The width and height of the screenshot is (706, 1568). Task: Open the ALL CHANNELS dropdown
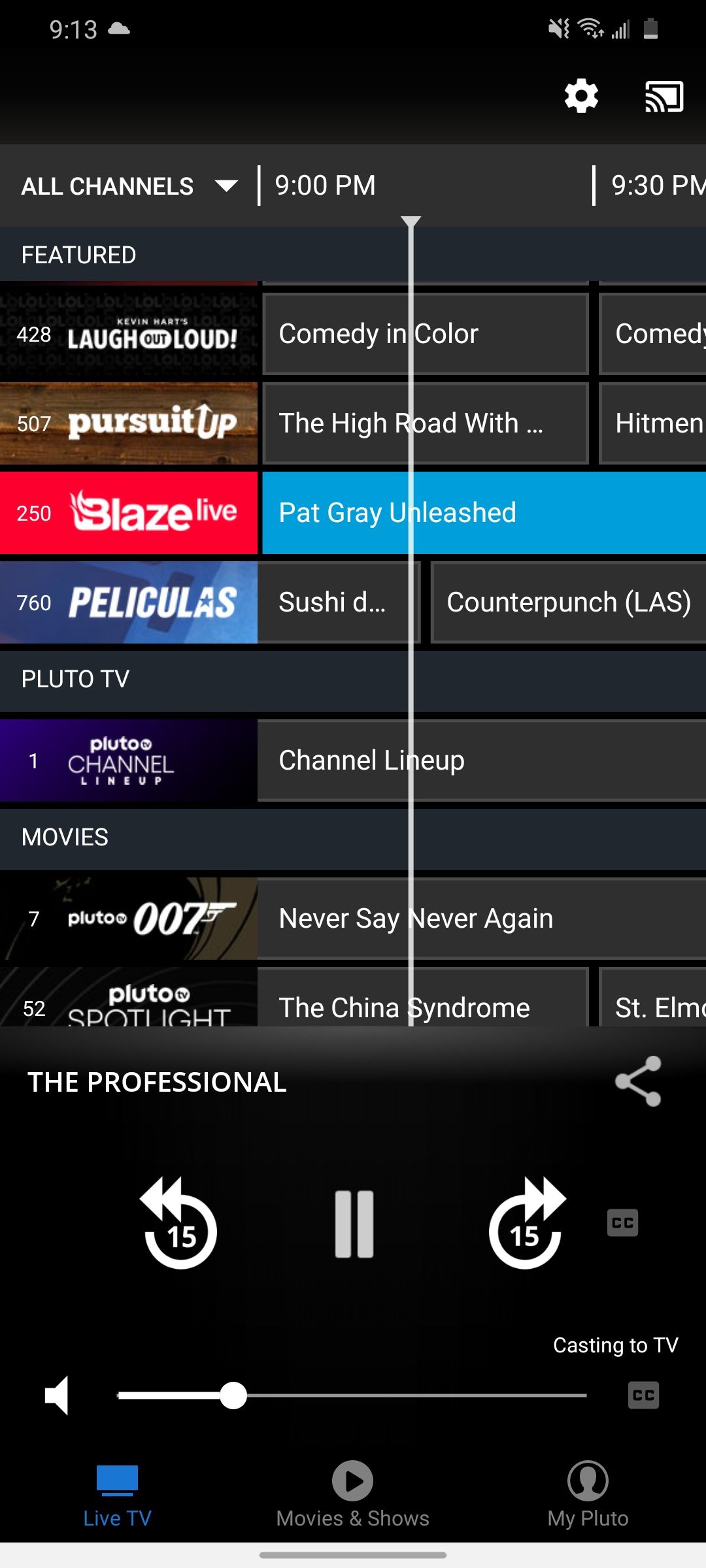[108, 186]
